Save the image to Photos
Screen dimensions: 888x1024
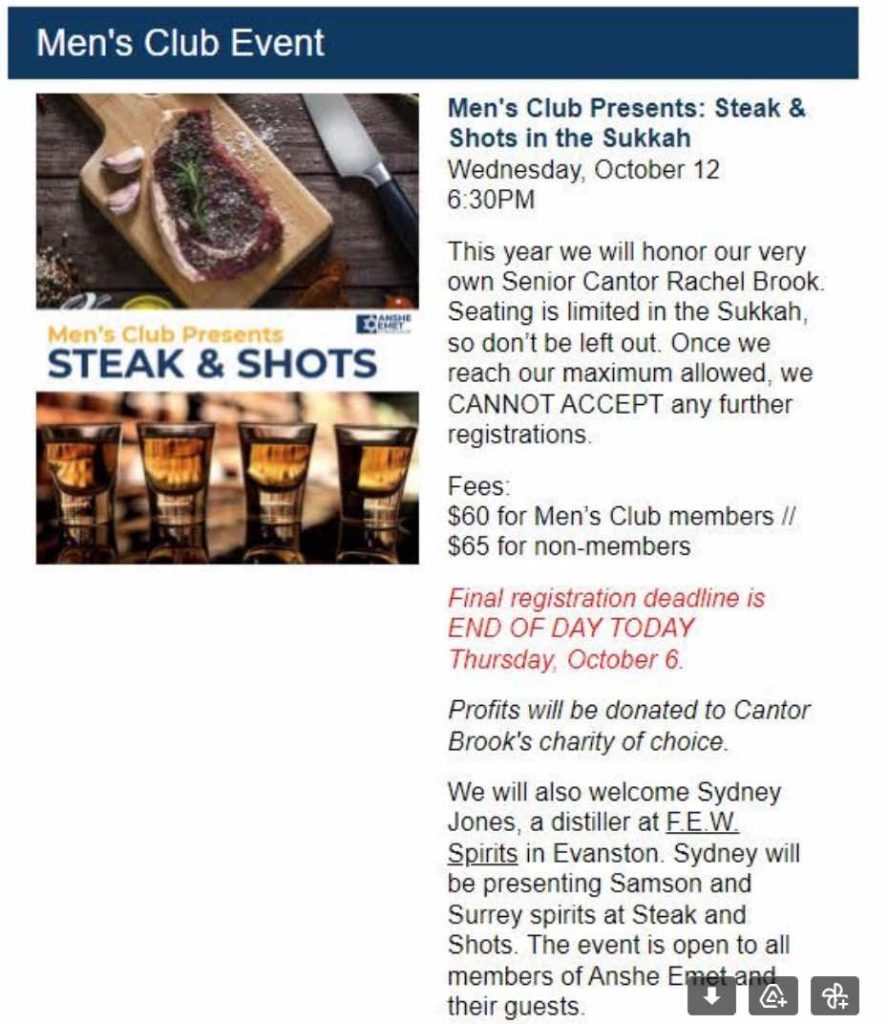click(x=835, y=995)
